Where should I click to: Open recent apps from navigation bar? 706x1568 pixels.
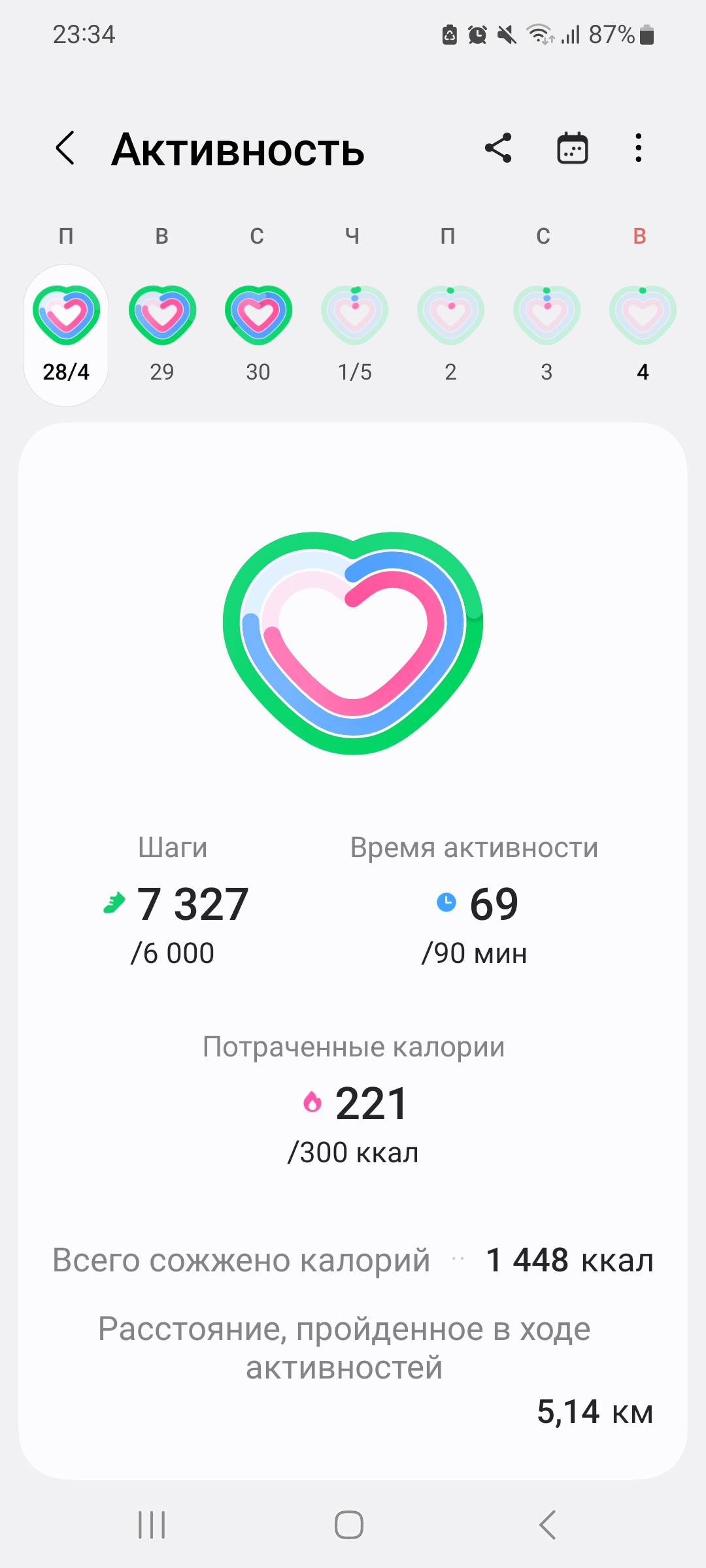(152, 1525)
